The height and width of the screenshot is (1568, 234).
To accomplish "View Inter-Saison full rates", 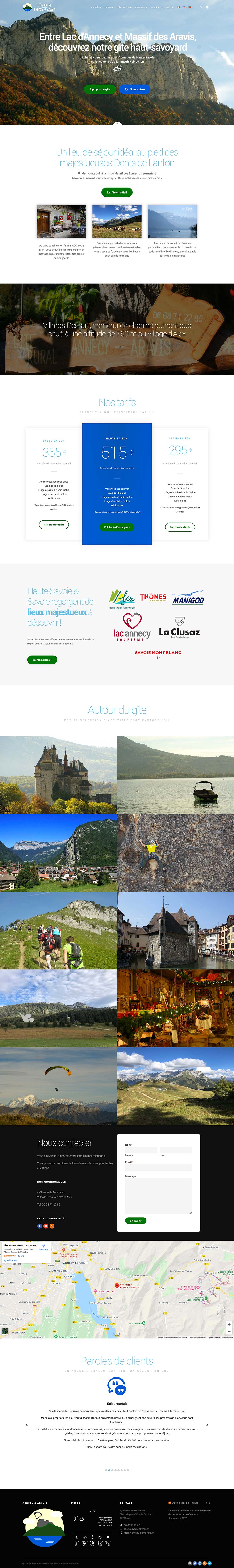I will click(180, 527).
